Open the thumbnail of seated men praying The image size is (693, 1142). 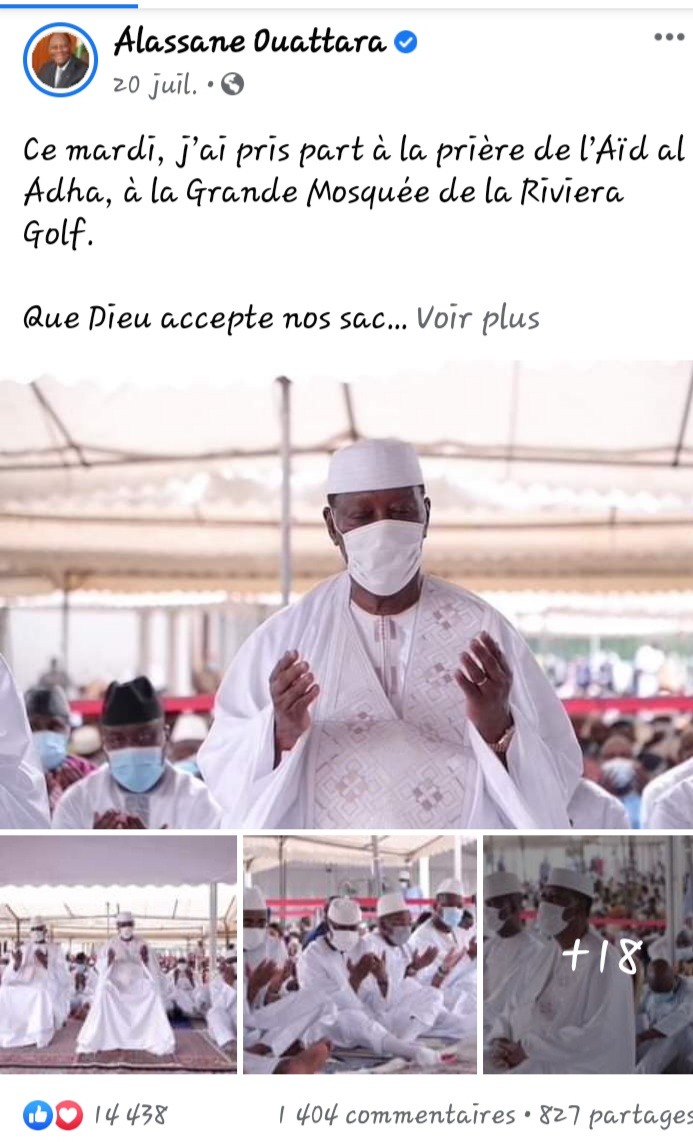[360, 954]
